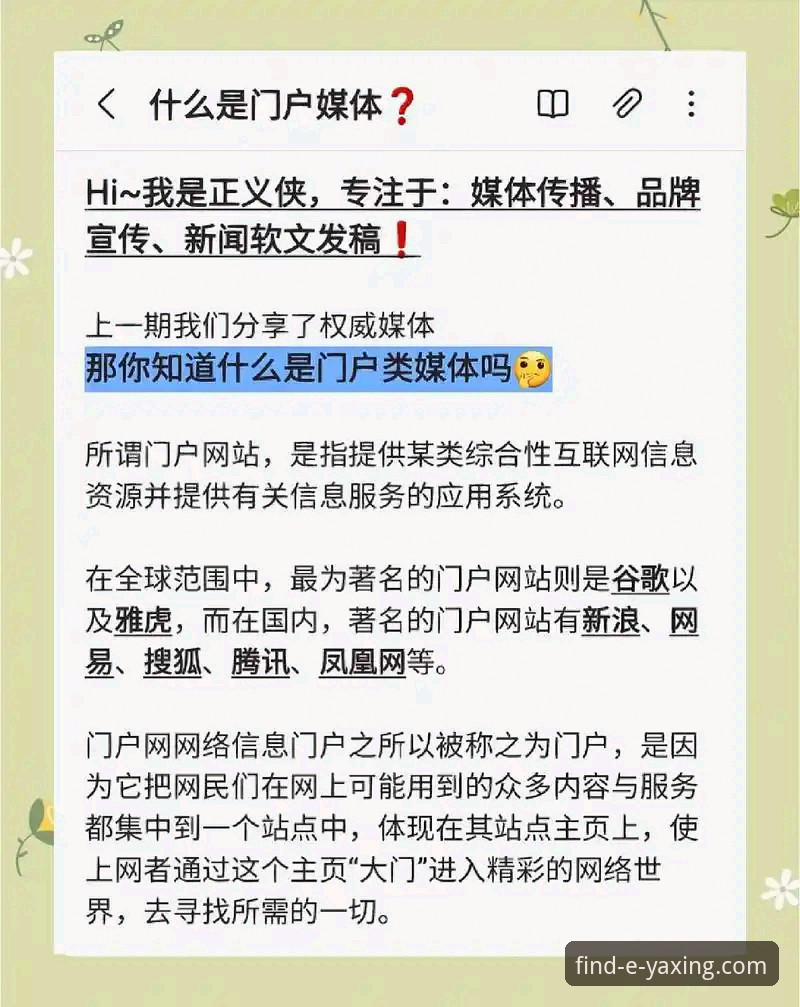Select the book icon next to the attachment icon
Viewport: 800px width, 1007px height.
coord(551,104)
